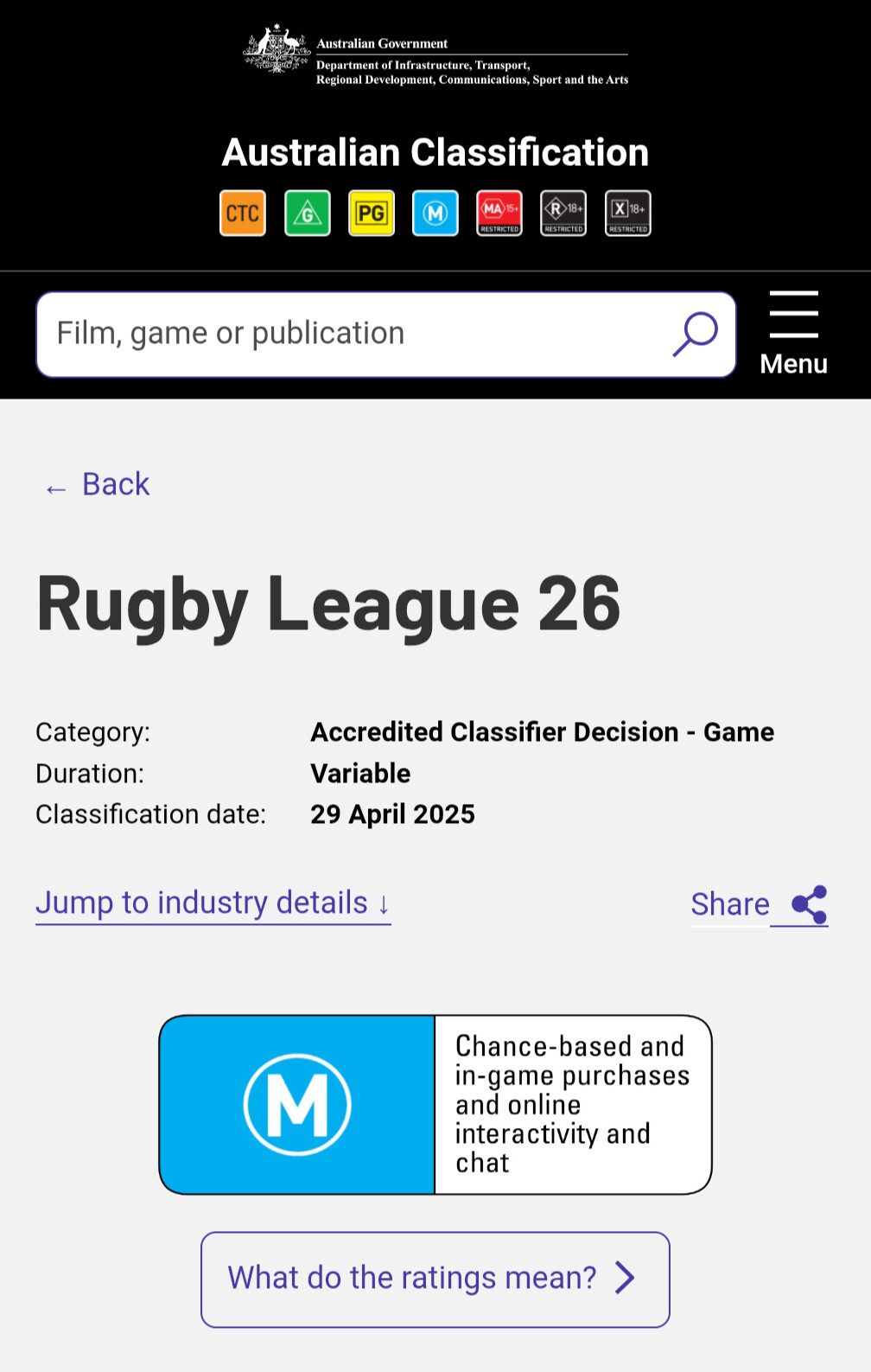
Task: Open What do the ratings mean?
Action: pyautogui.click(x=435, y=1279)
